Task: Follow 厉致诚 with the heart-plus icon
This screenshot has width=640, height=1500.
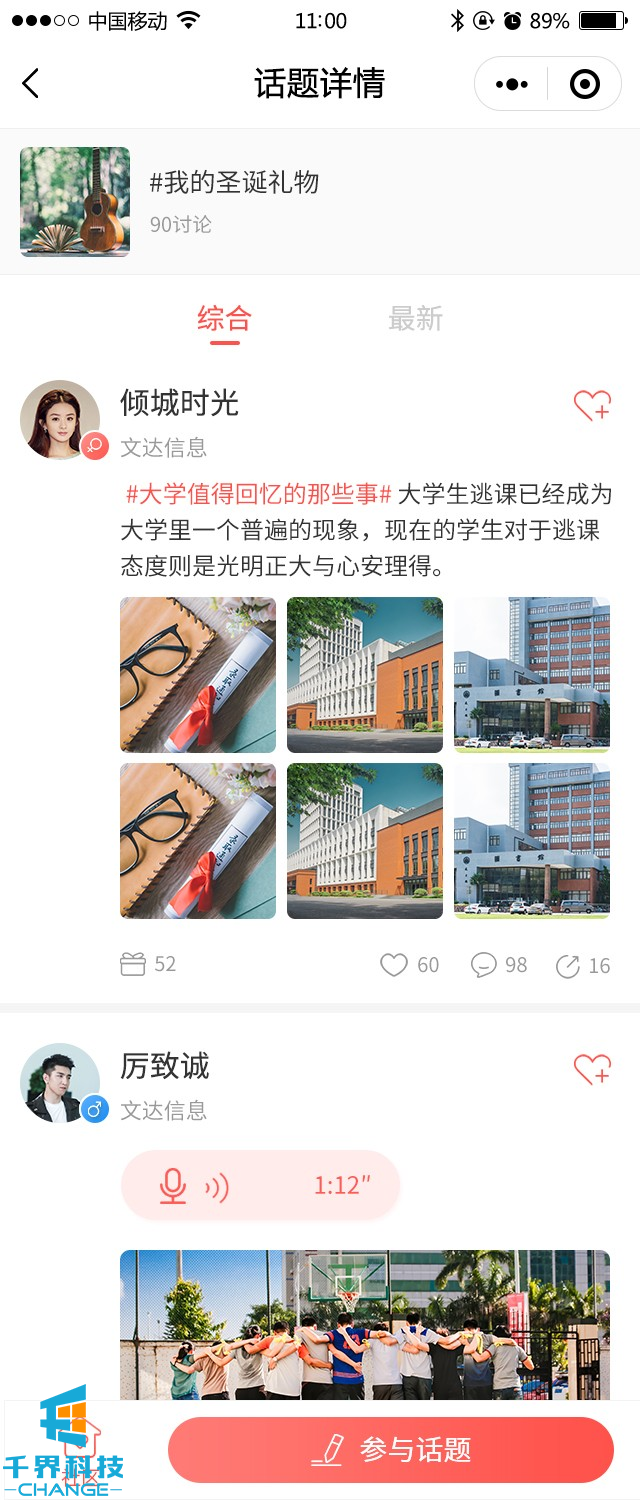Action: coord(592,1069)
